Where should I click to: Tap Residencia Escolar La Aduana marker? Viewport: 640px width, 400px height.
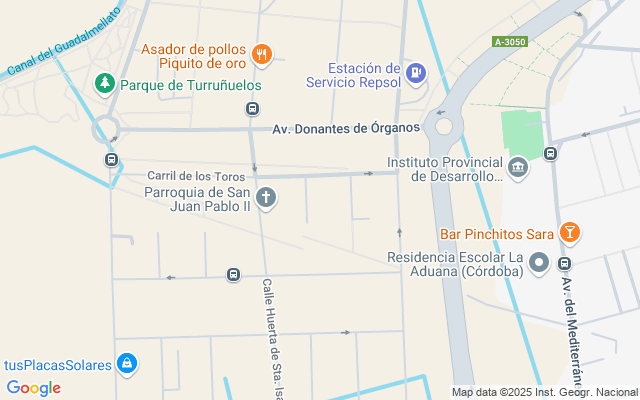pos(539,263)
